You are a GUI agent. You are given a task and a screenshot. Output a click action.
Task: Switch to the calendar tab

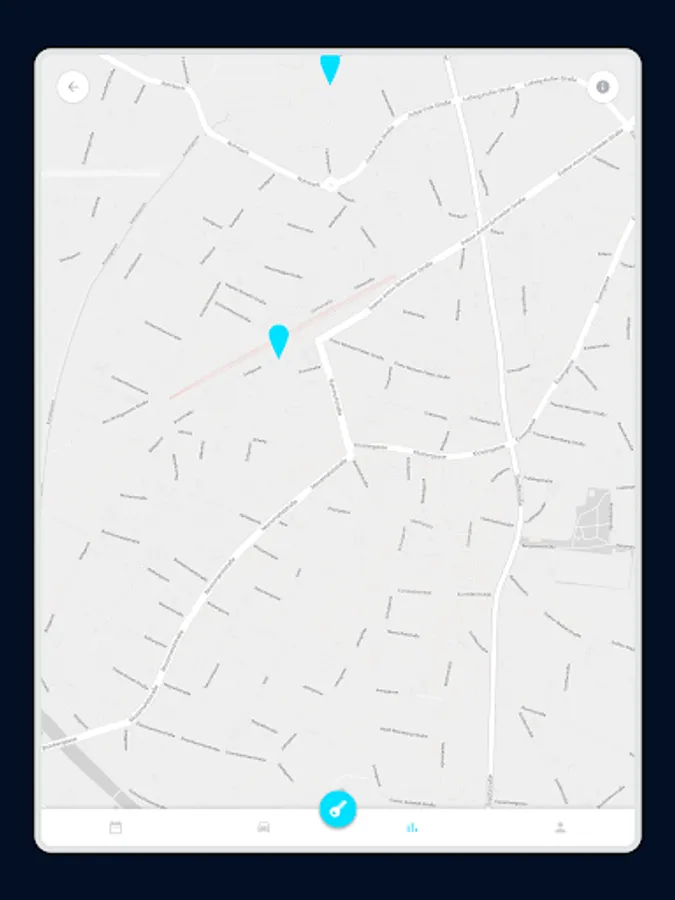click(x=115, y=827)
